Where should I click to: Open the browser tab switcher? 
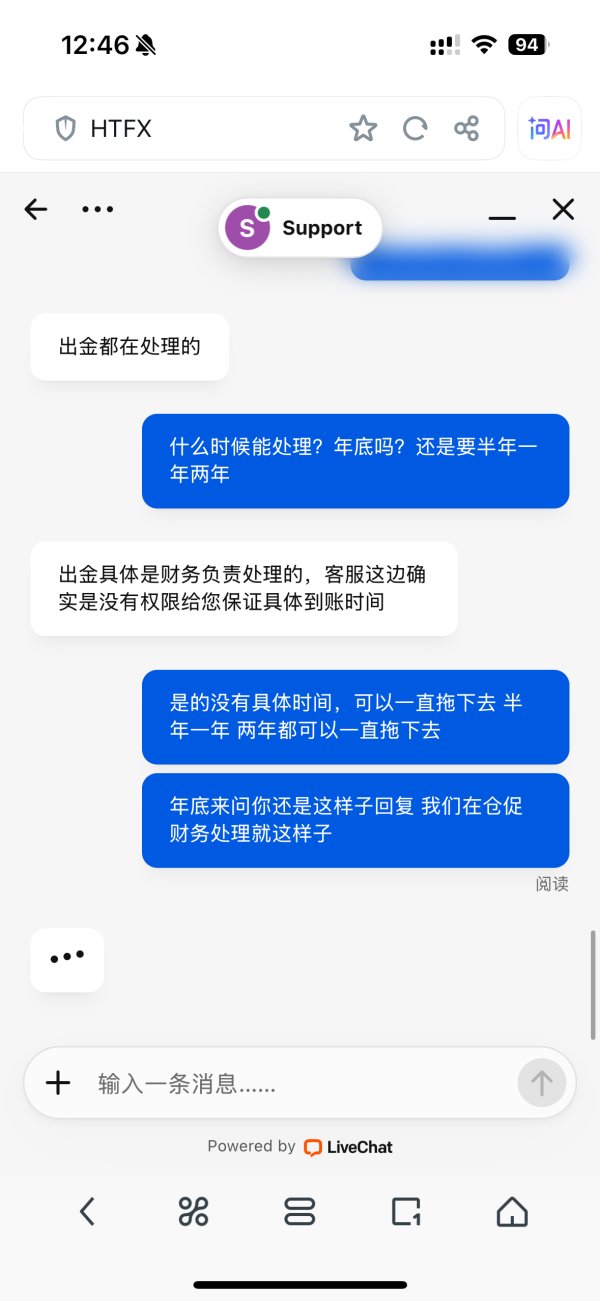pyautogui.click(x=300, y=1212)
